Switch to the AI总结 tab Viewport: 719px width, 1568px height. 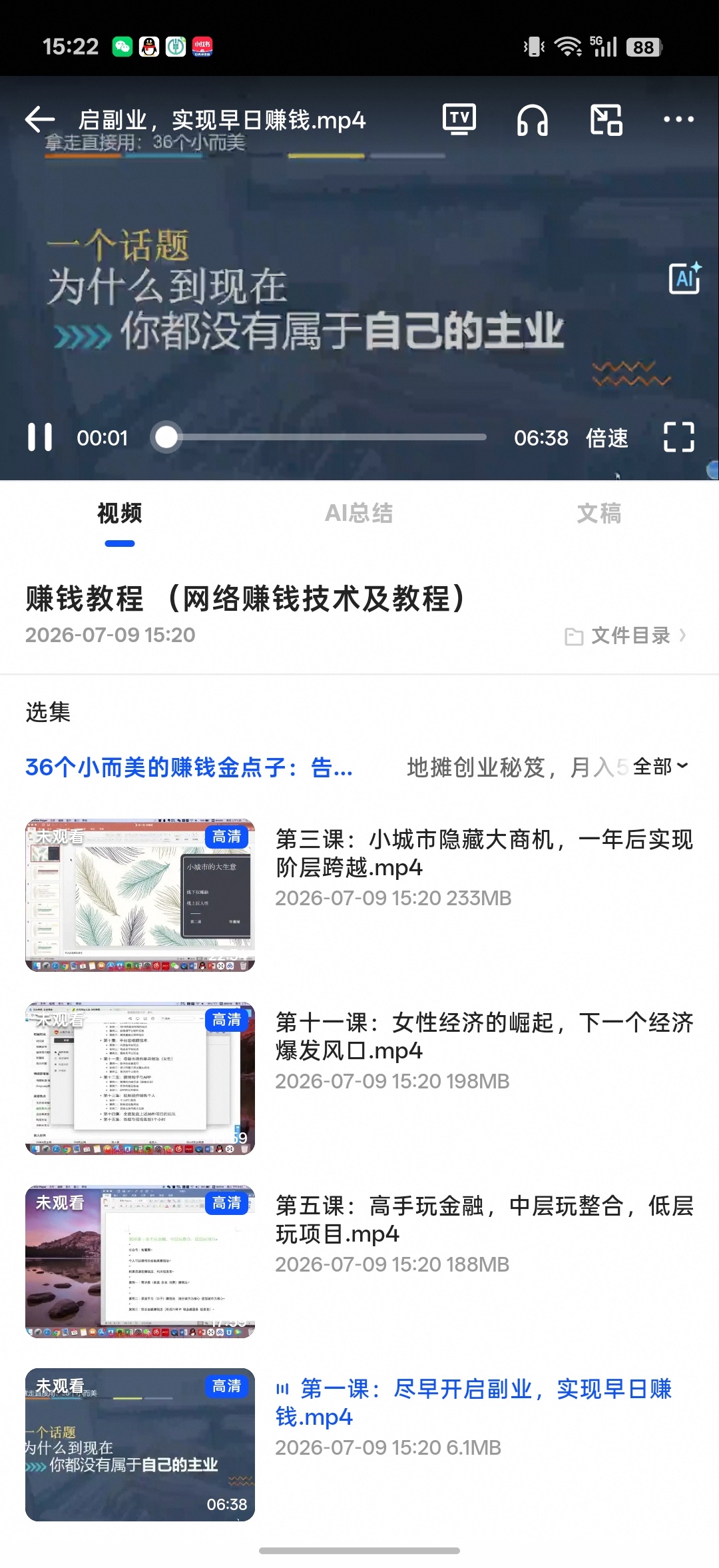coord(359,514)
